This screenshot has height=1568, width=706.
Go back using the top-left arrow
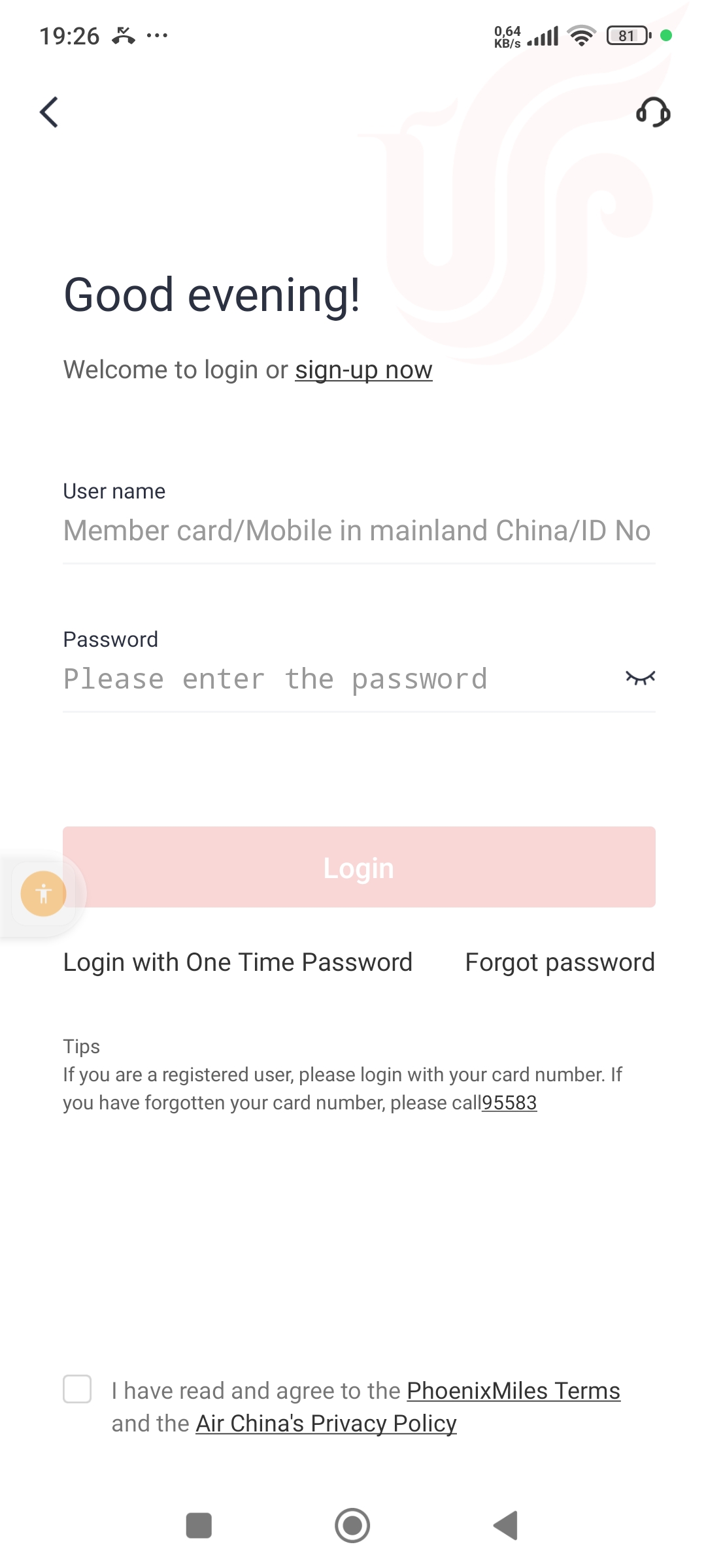pyautogui.click(x=49, y=112)
